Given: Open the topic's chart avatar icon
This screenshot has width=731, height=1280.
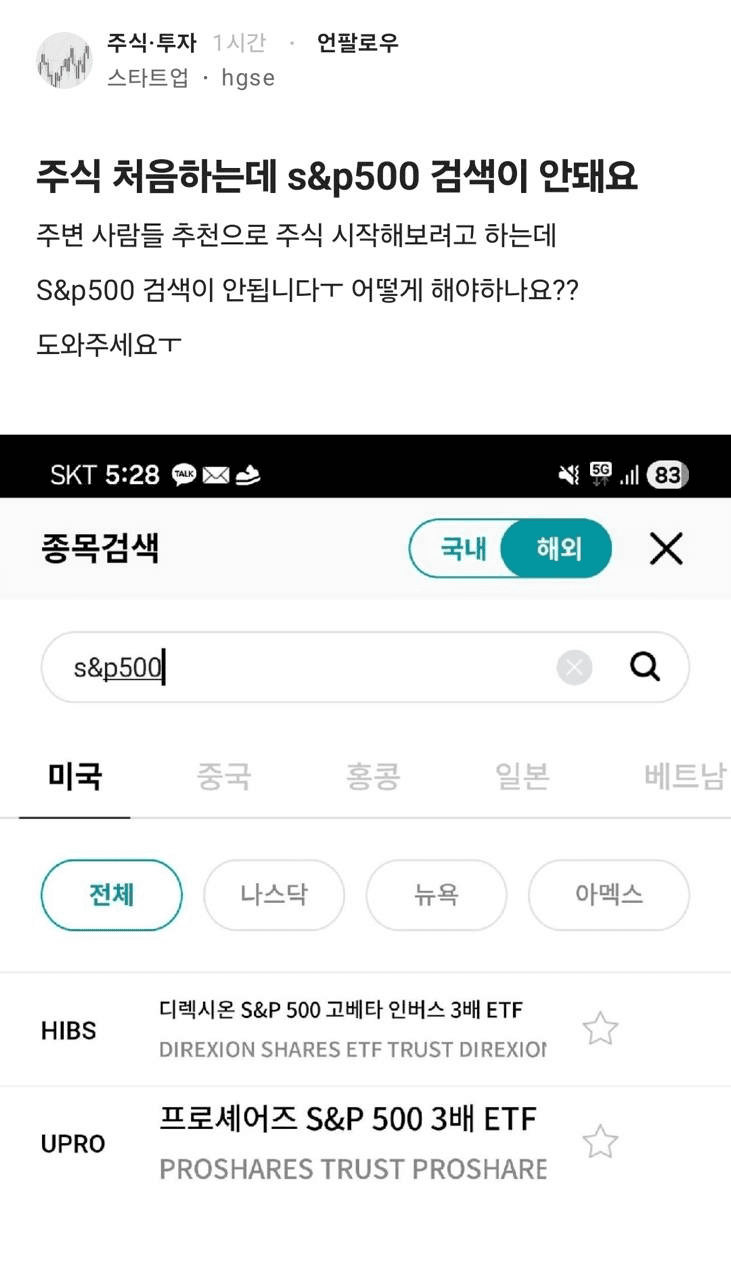Looking at the screenshot, I should pyautogui.click(x=64, y=61).
